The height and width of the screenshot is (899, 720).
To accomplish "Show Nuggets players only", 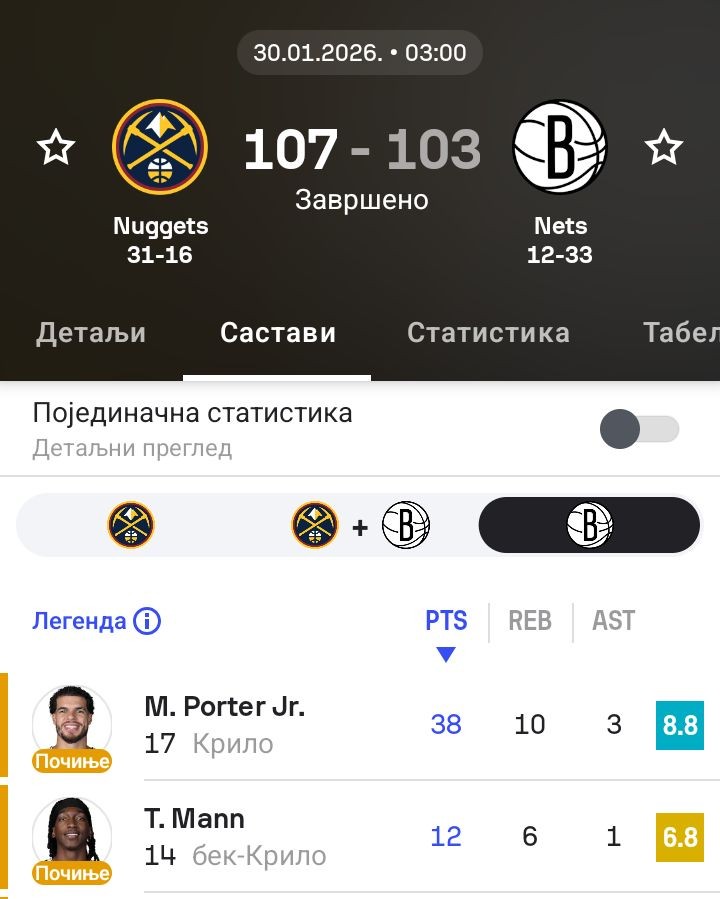I will pos(131,525).
